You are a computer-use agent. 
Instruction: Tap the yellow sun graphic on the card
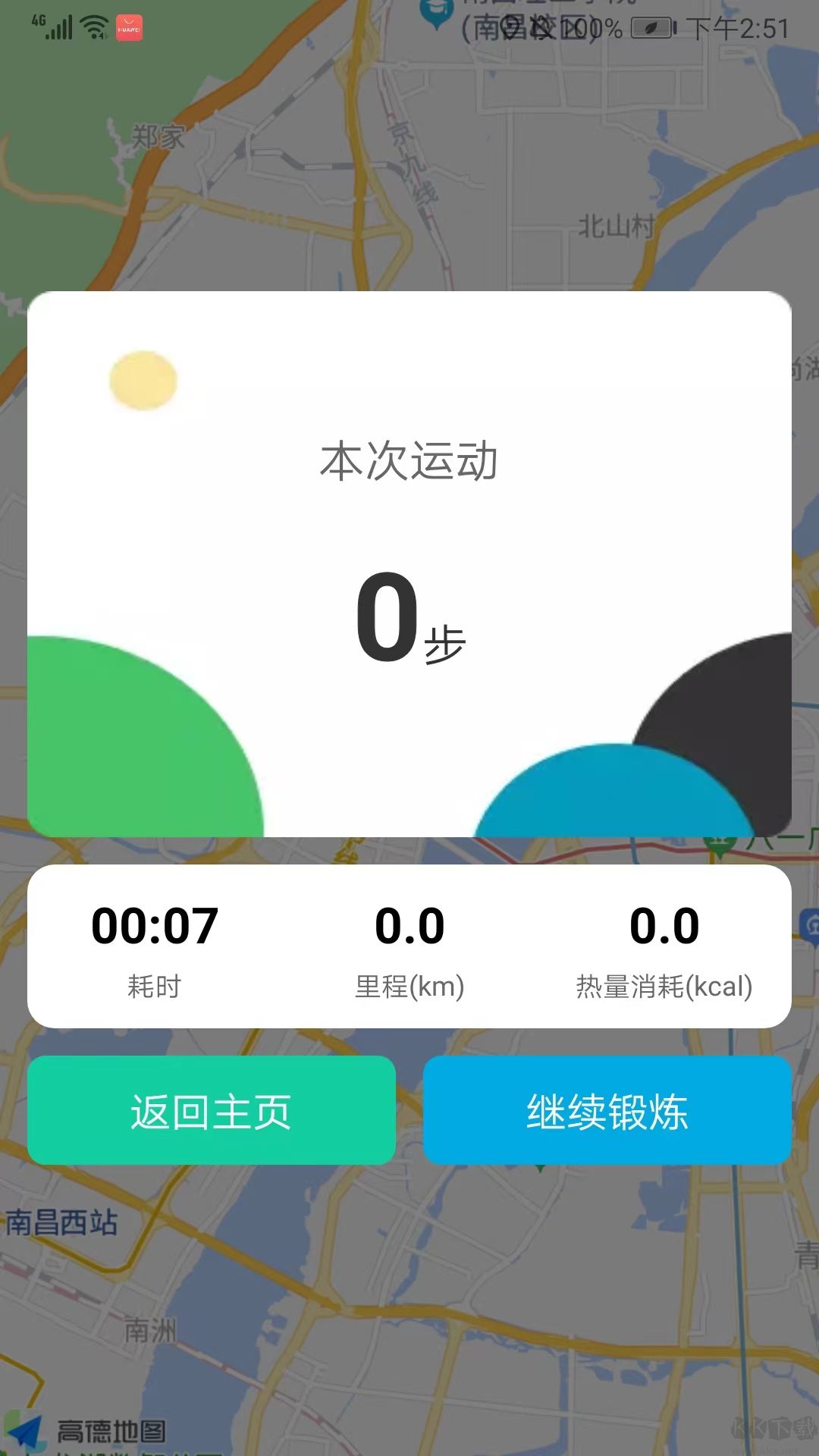pos(143,379)
